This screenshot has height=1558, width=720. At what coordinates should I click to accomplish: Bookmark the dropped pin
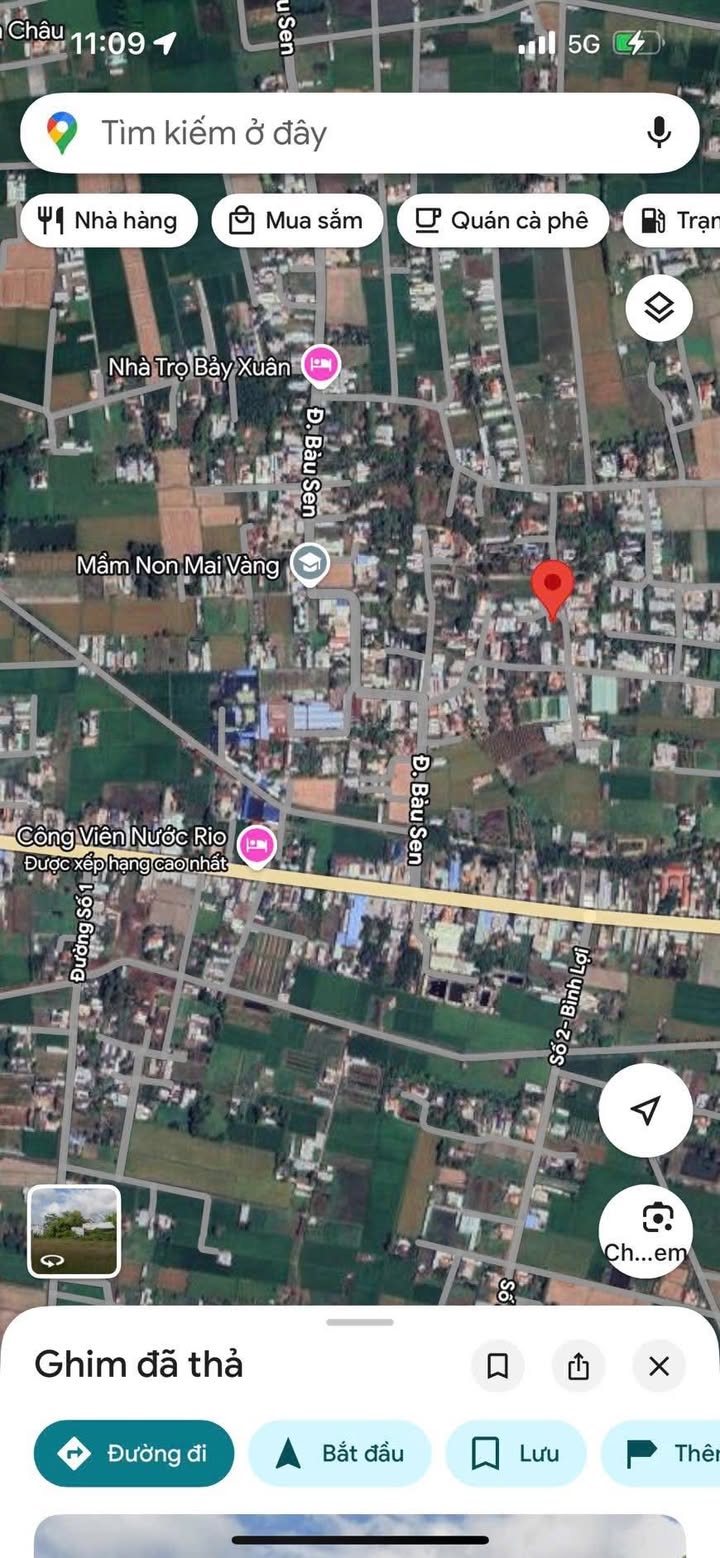[x=498, y=1366]
